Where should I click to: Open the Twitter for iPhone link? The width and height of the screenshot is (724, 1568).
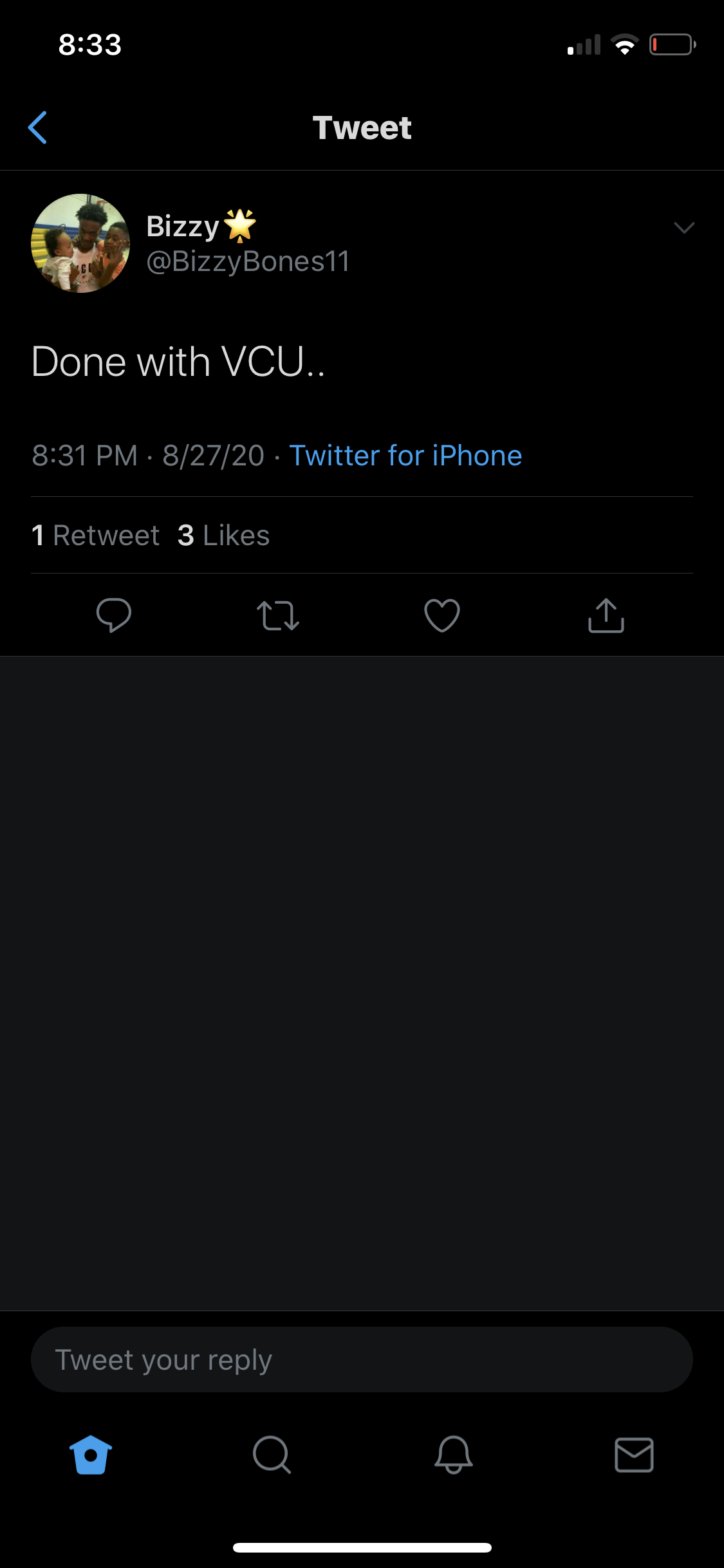405,456
